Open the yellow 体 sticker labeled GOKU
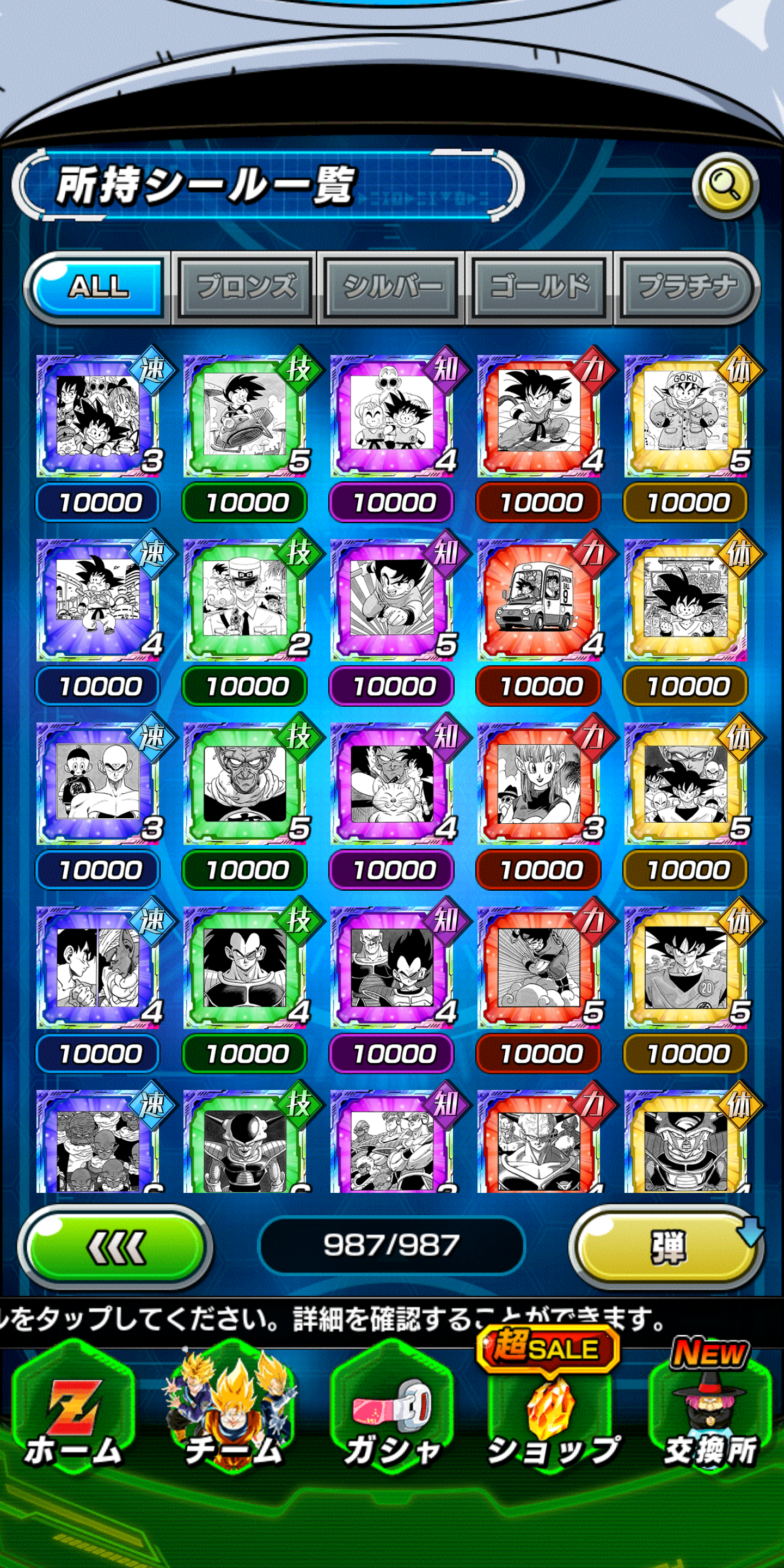 (686, 416)
